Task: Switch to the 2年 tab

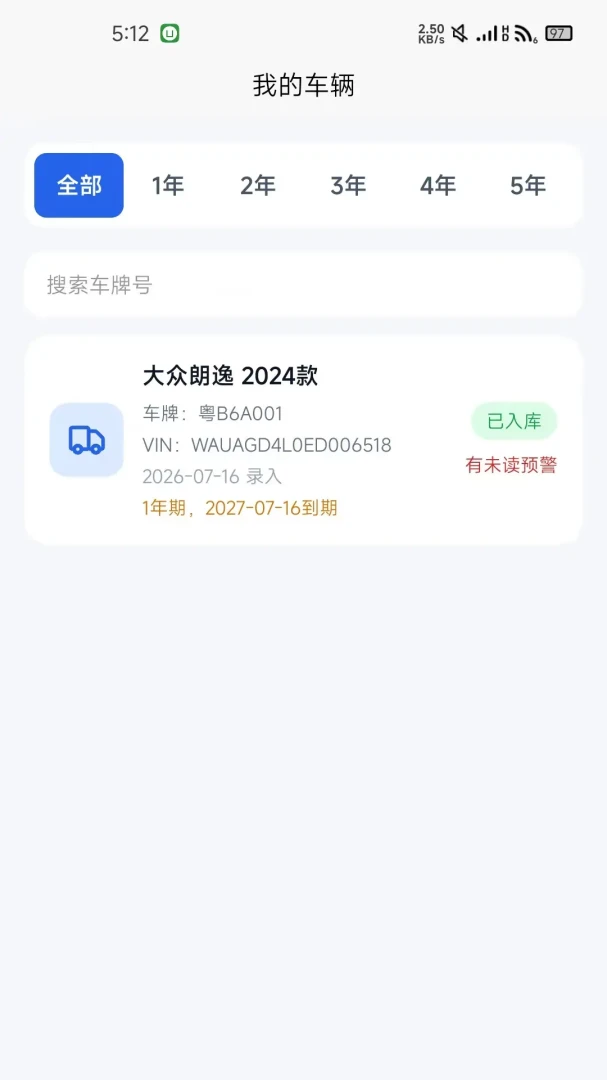Action: [x=258, y=185]
